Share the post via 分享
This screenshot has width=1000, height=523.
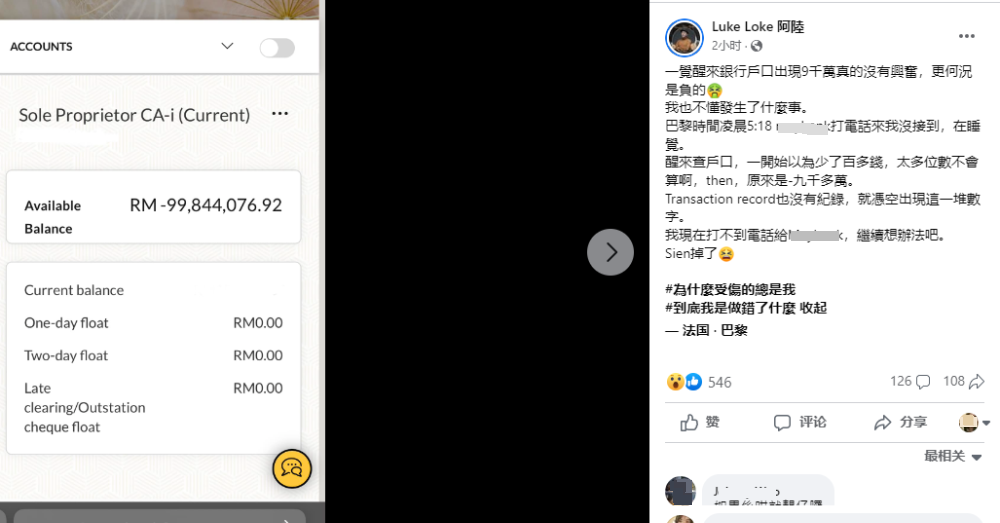click(900, 422)
